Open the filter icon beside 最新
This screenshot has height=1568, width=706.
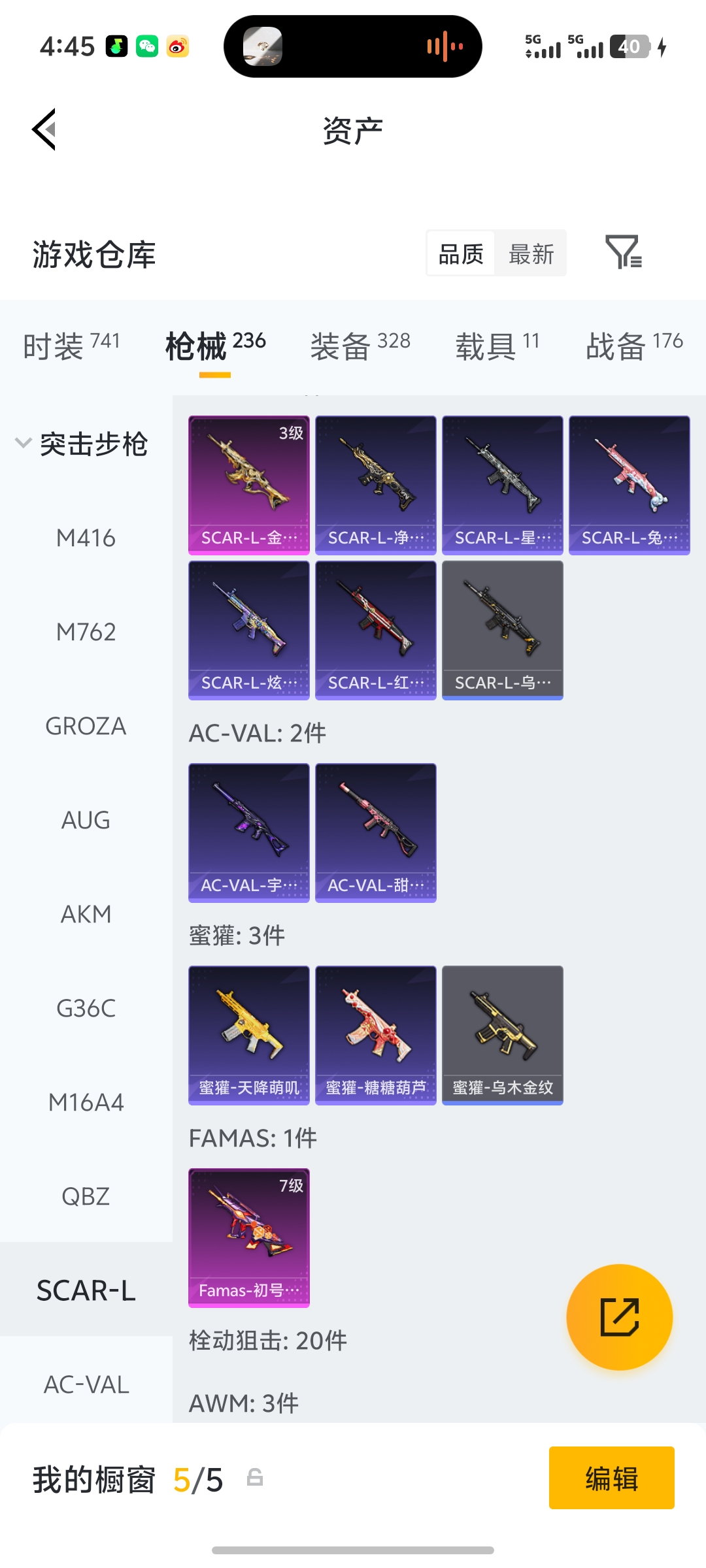click(x=624, y=252)
